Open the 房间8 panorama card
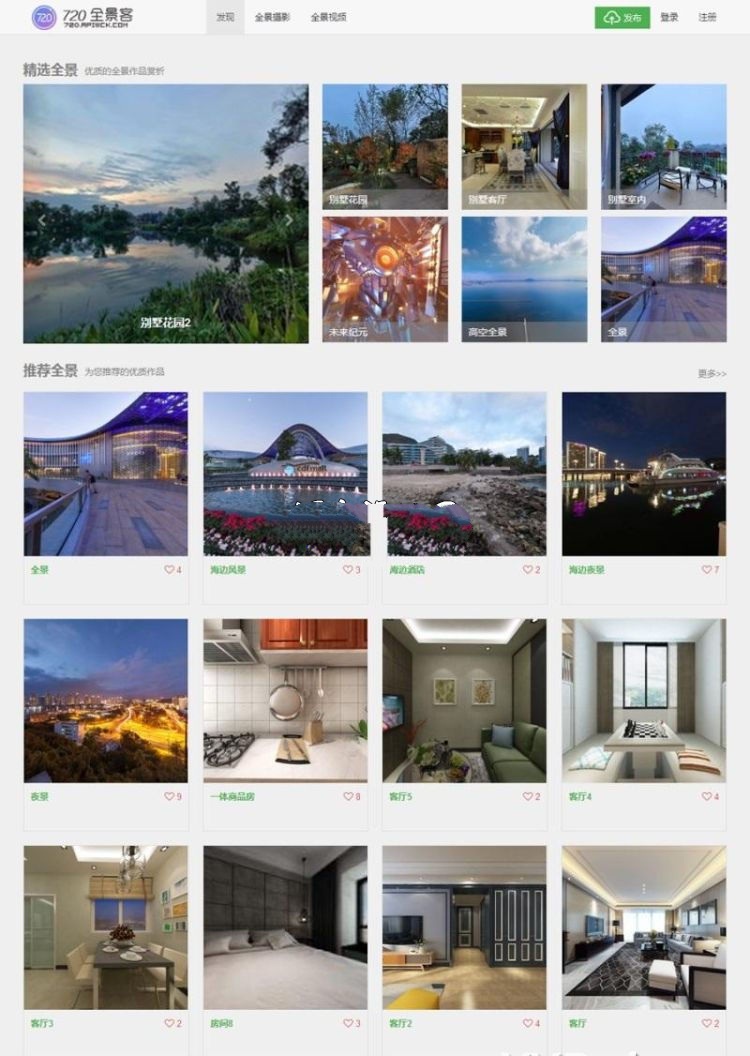The width and height of the screenshot is (750, 1056). click(285, 927)
